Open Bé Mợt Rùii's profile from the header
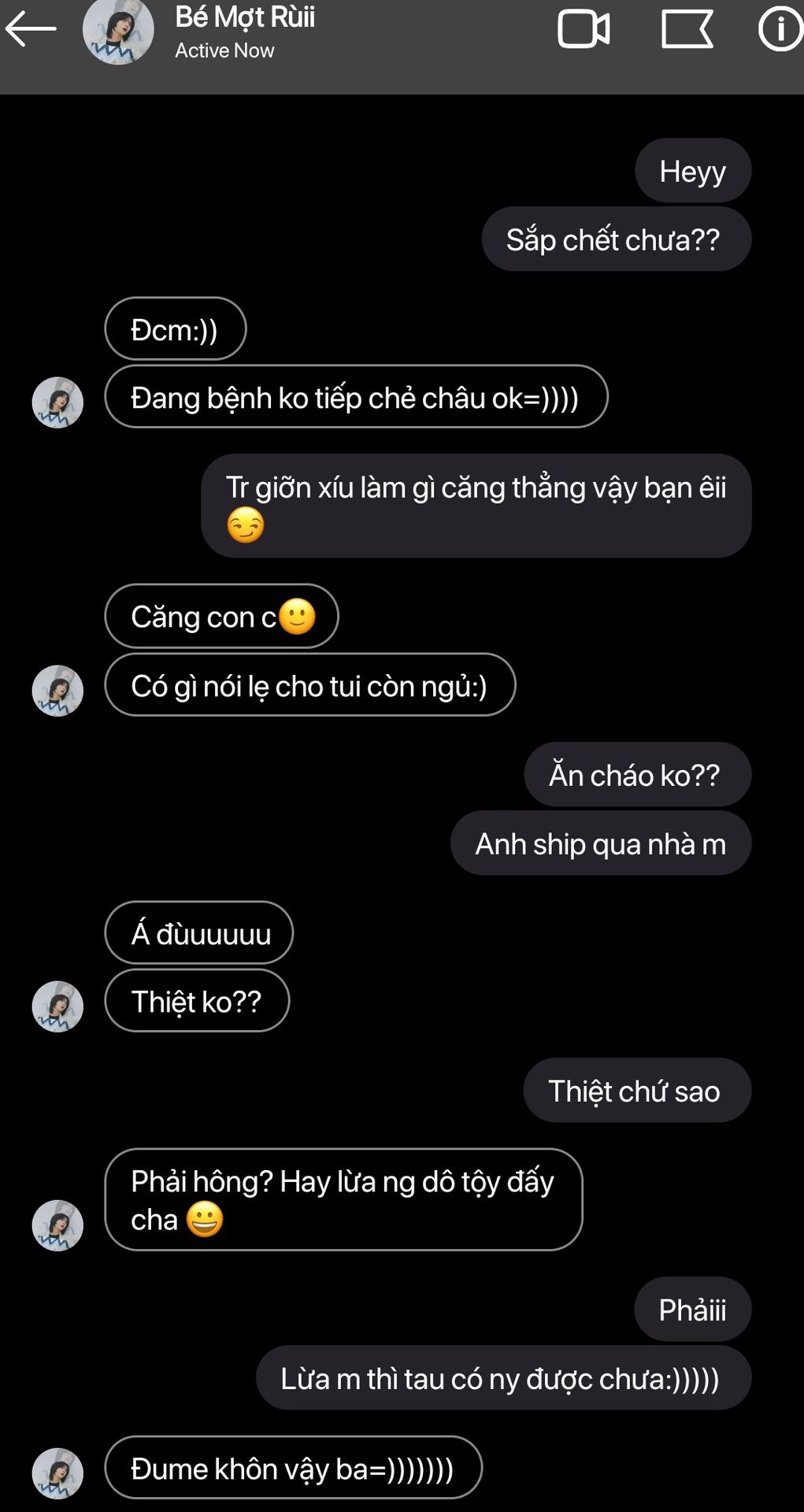 coord(118,31)
